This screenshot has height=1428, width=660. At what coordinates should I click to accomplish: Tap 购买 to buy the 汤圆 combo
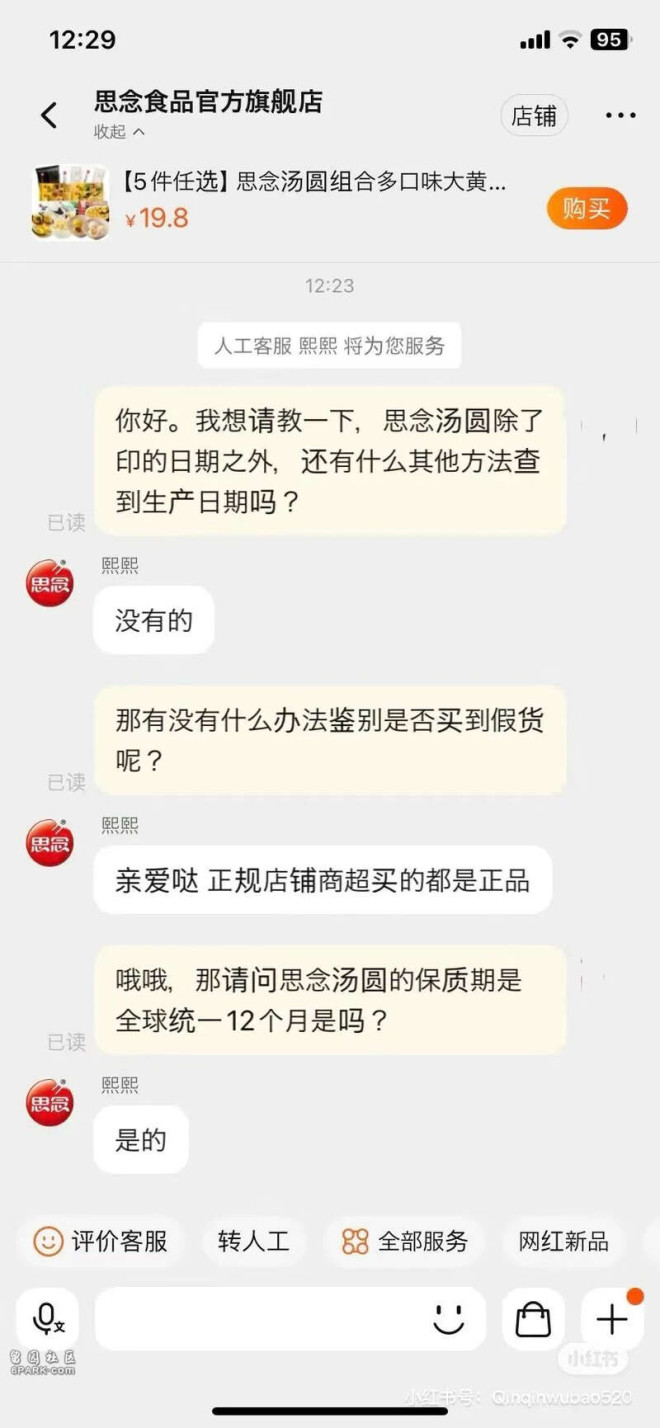coord(586,208)
